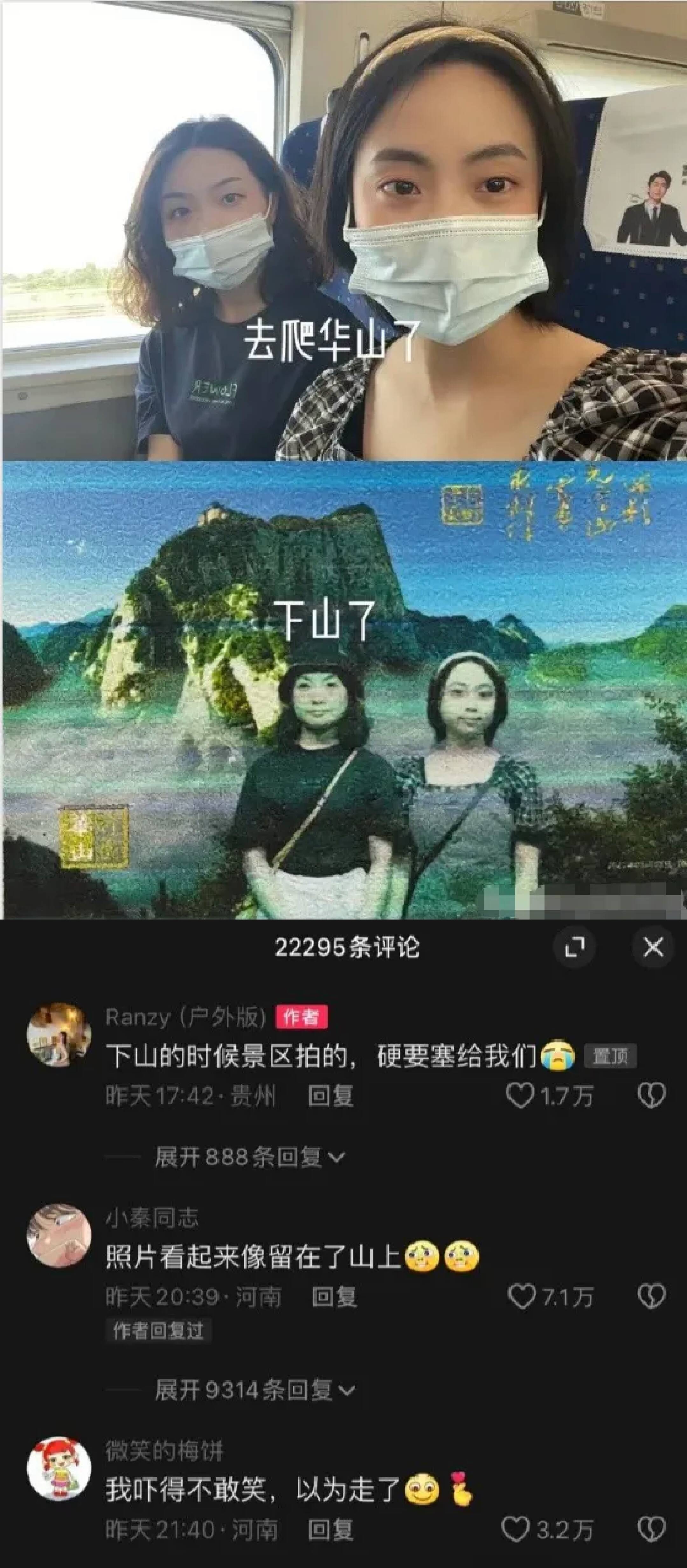Open Ranzy's profile avatar

point(59,1035)
